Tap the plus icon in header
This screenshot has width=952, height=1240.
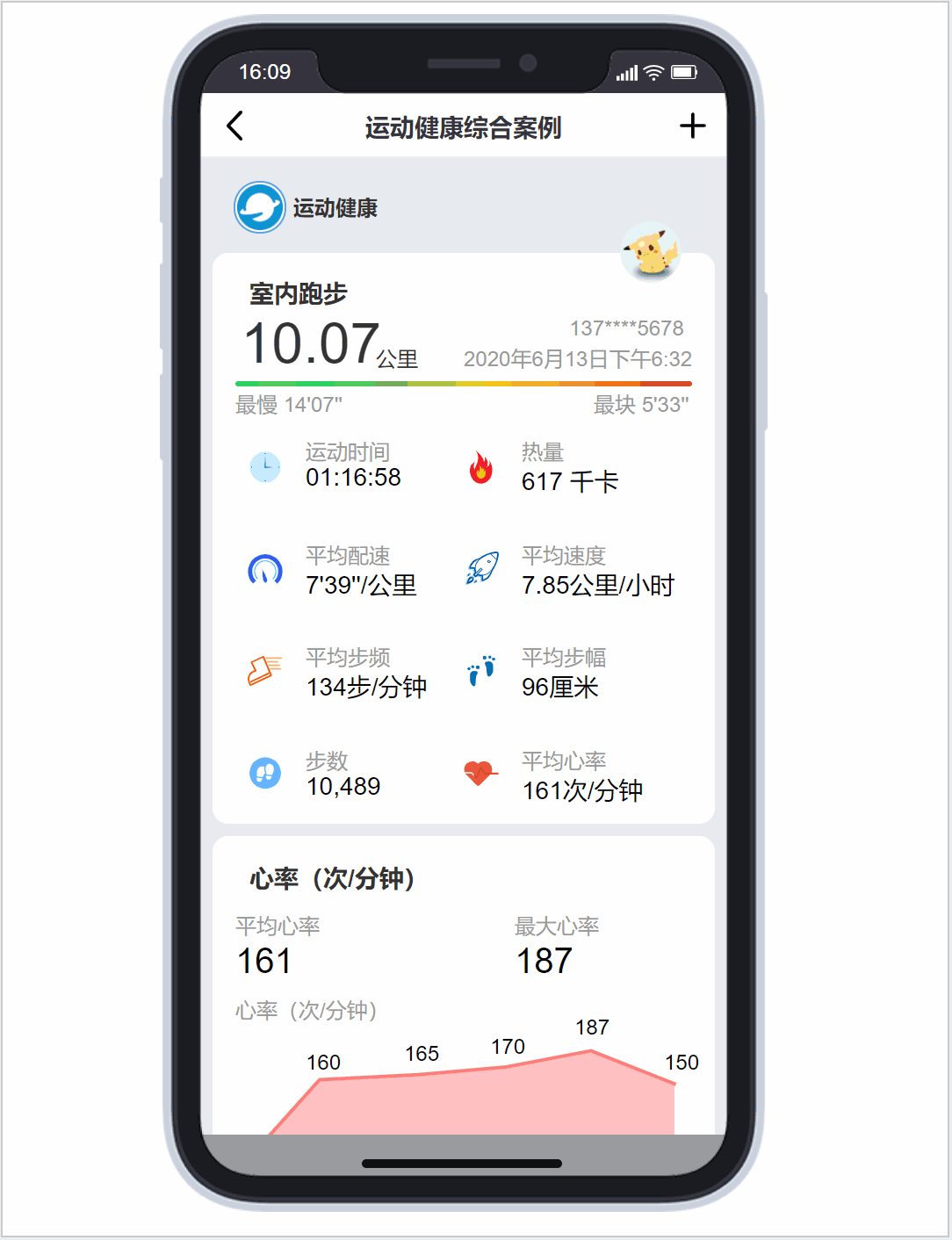pyautogui.click(x=692, y=126)
